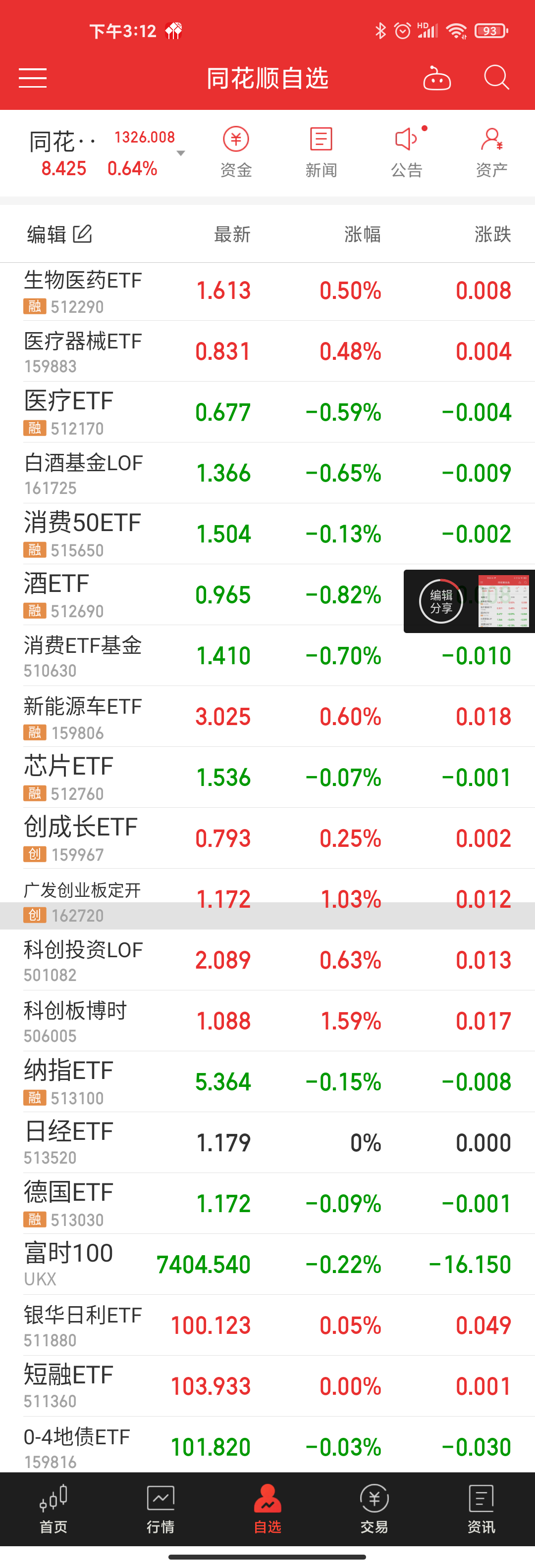535x1568 pixels.
Task: Open the robot assistant icon
Action: pos(436,78)
